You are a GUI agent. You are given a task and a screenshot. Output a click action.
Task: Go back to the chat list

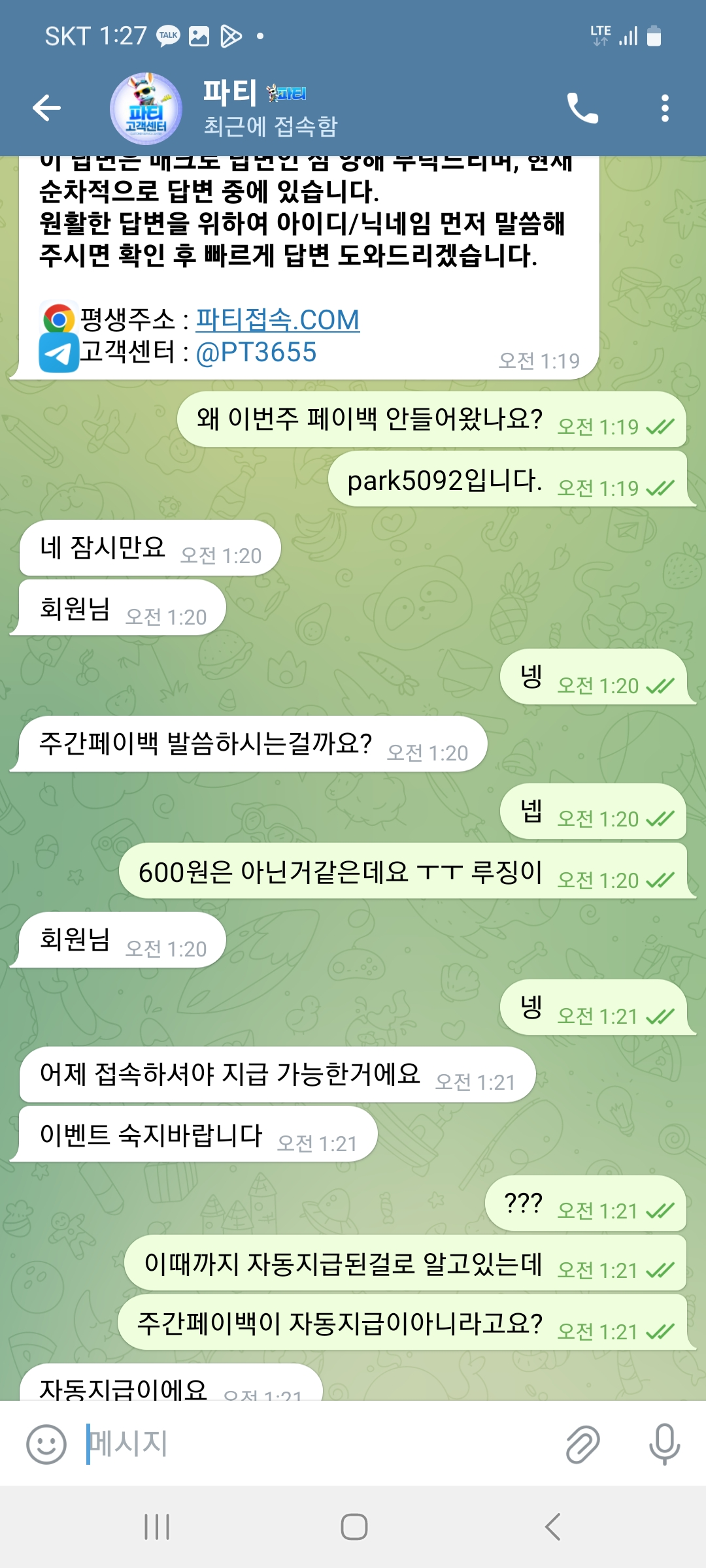(x=47, y=108)
